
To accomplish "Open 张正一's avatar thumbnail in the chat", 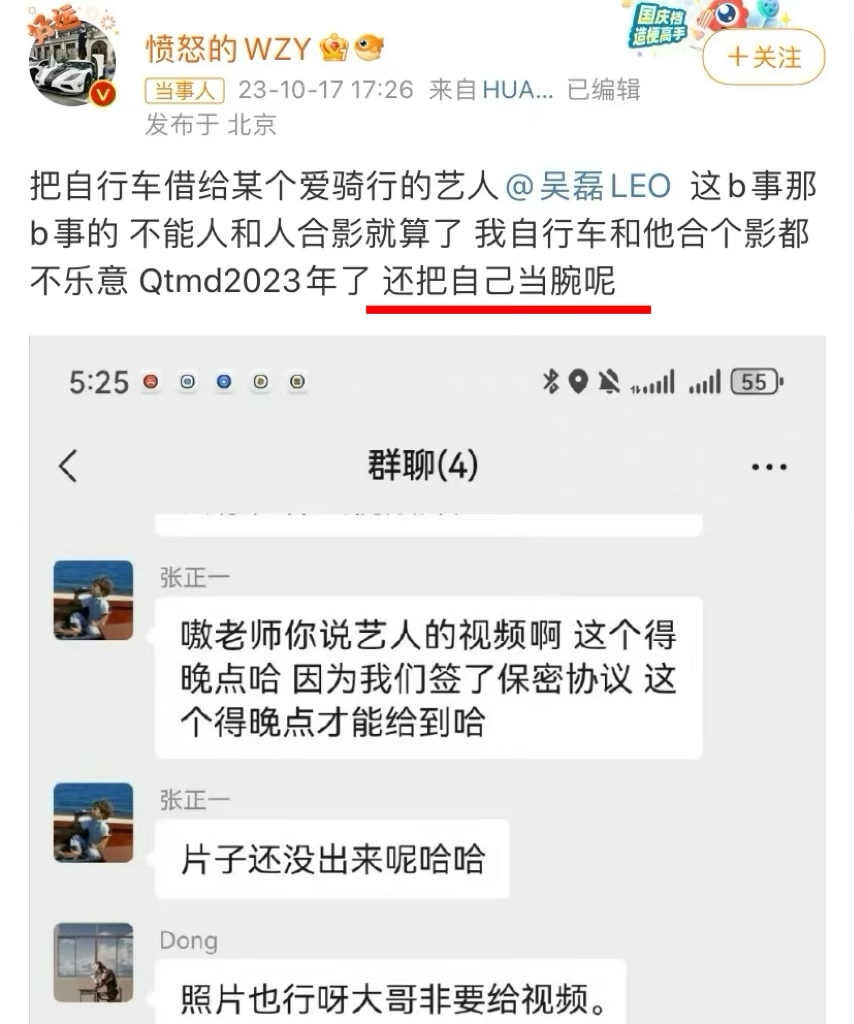I will coord(93,600).
